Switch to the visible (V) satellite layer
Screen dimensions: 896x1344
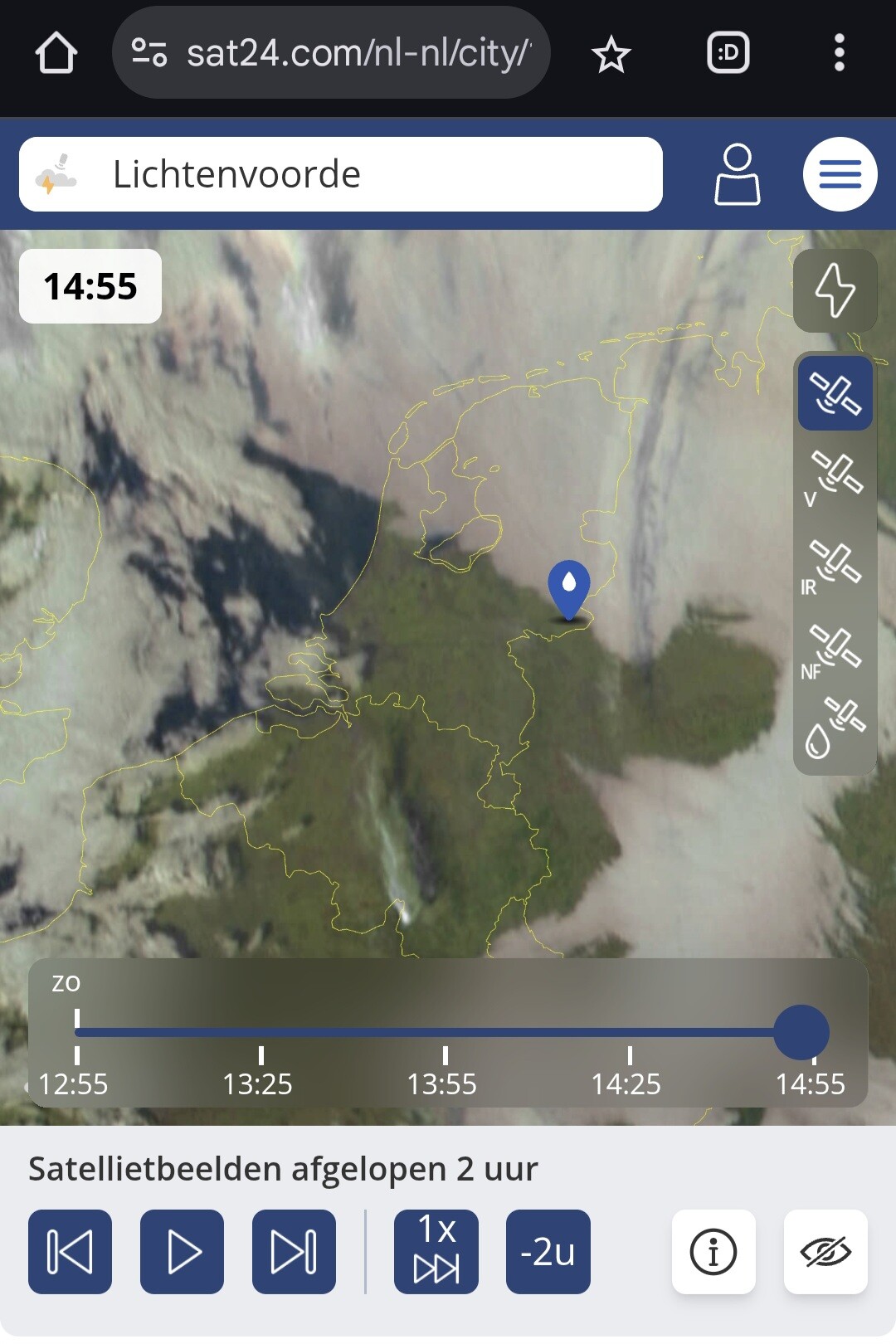point(835,478)
